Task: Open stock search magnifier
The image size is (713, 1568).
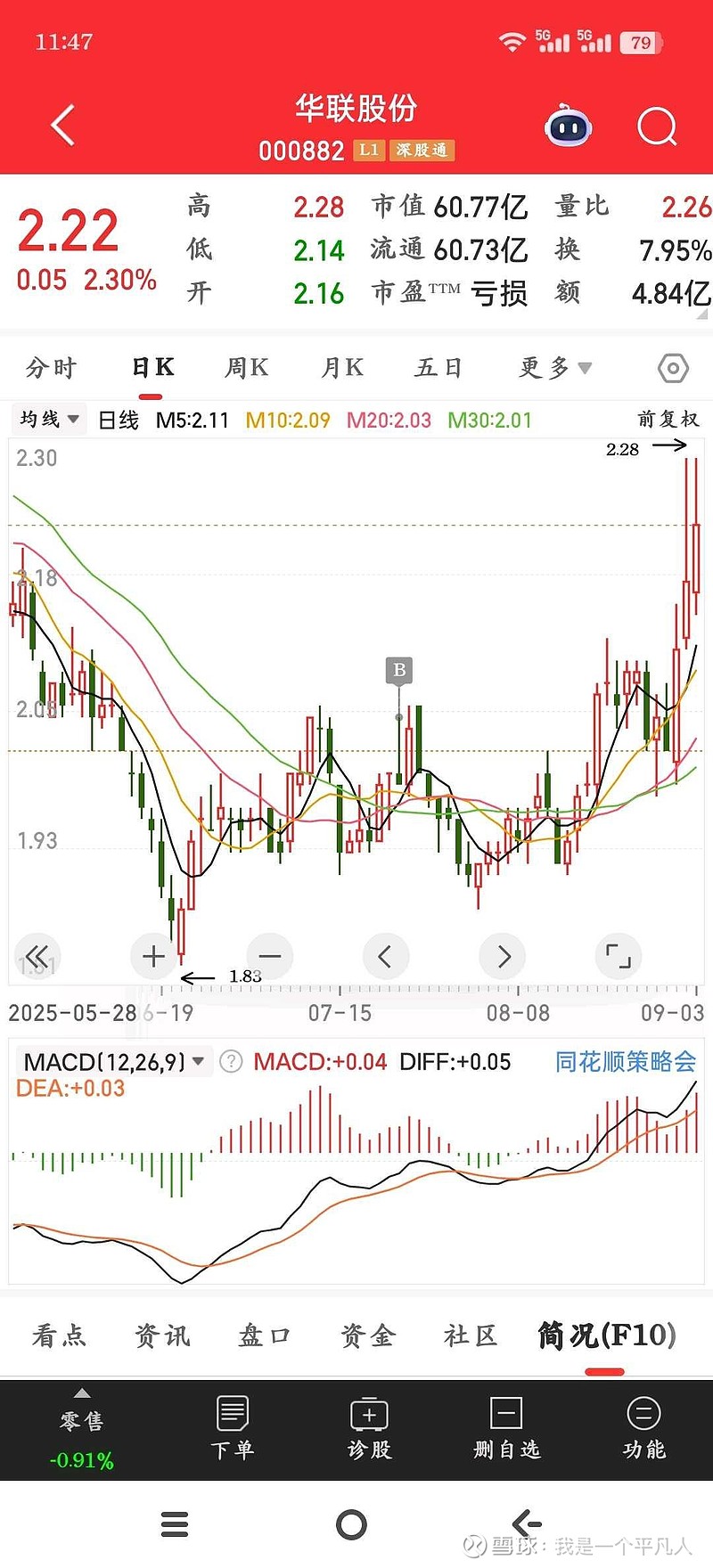Action: (x=657, y=127)
